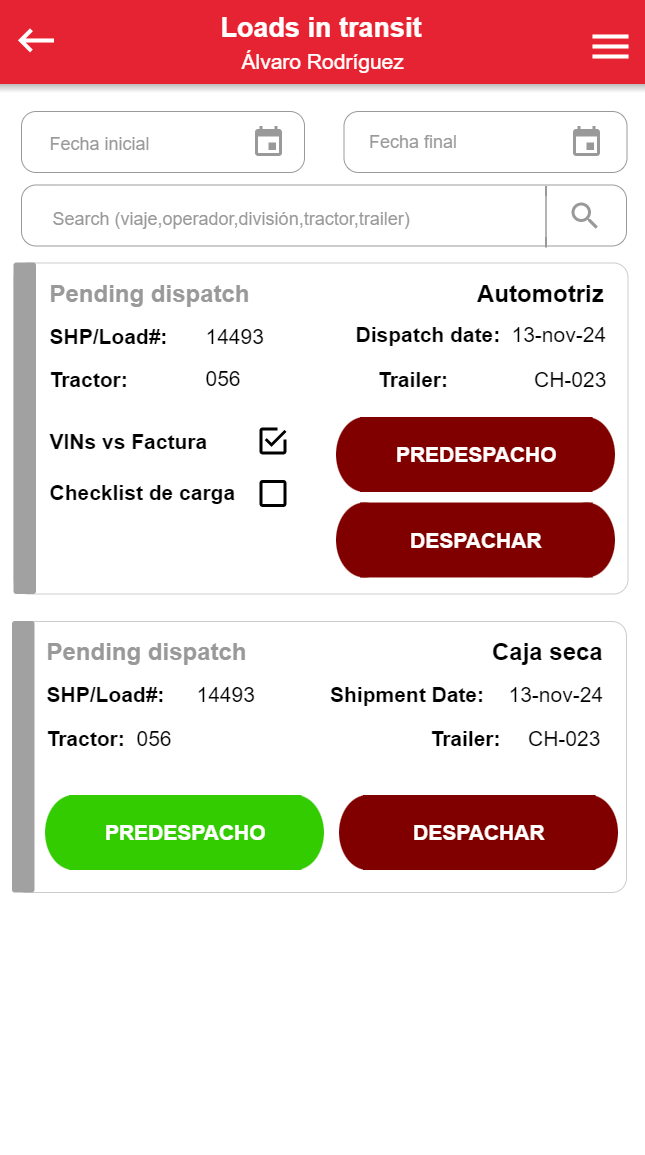Focus the viaje/operador search field
The image size is (645, 1155).
pos(283,217)
